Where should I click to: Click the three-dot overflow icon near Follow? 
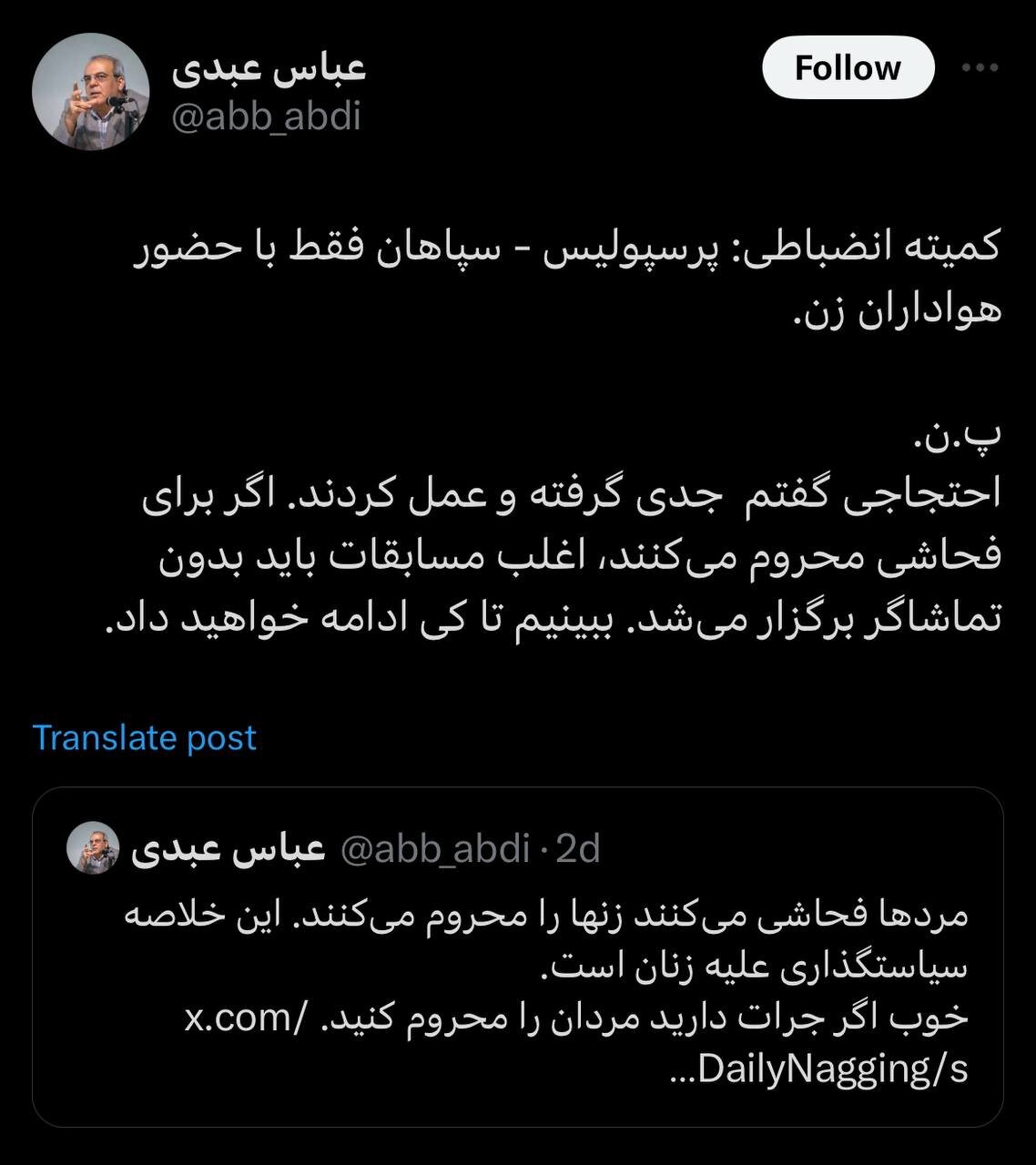click(979, 66)
